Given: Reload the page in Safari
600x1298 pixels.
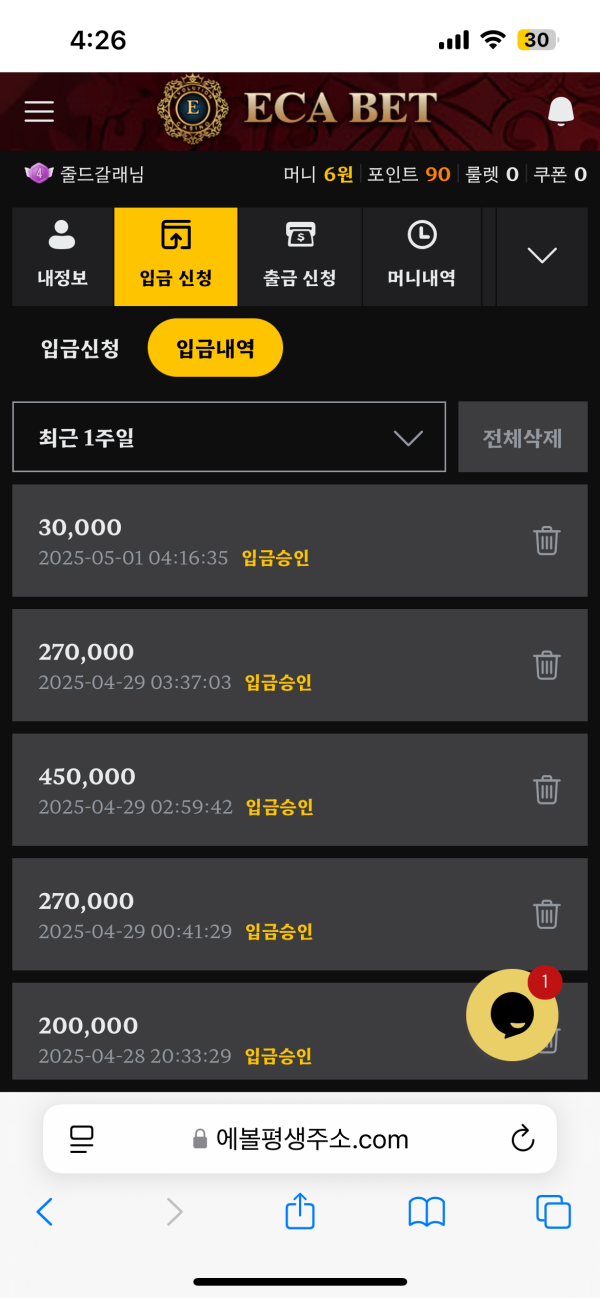Looking at the screenshot, I should click(x=522, y=1138).
